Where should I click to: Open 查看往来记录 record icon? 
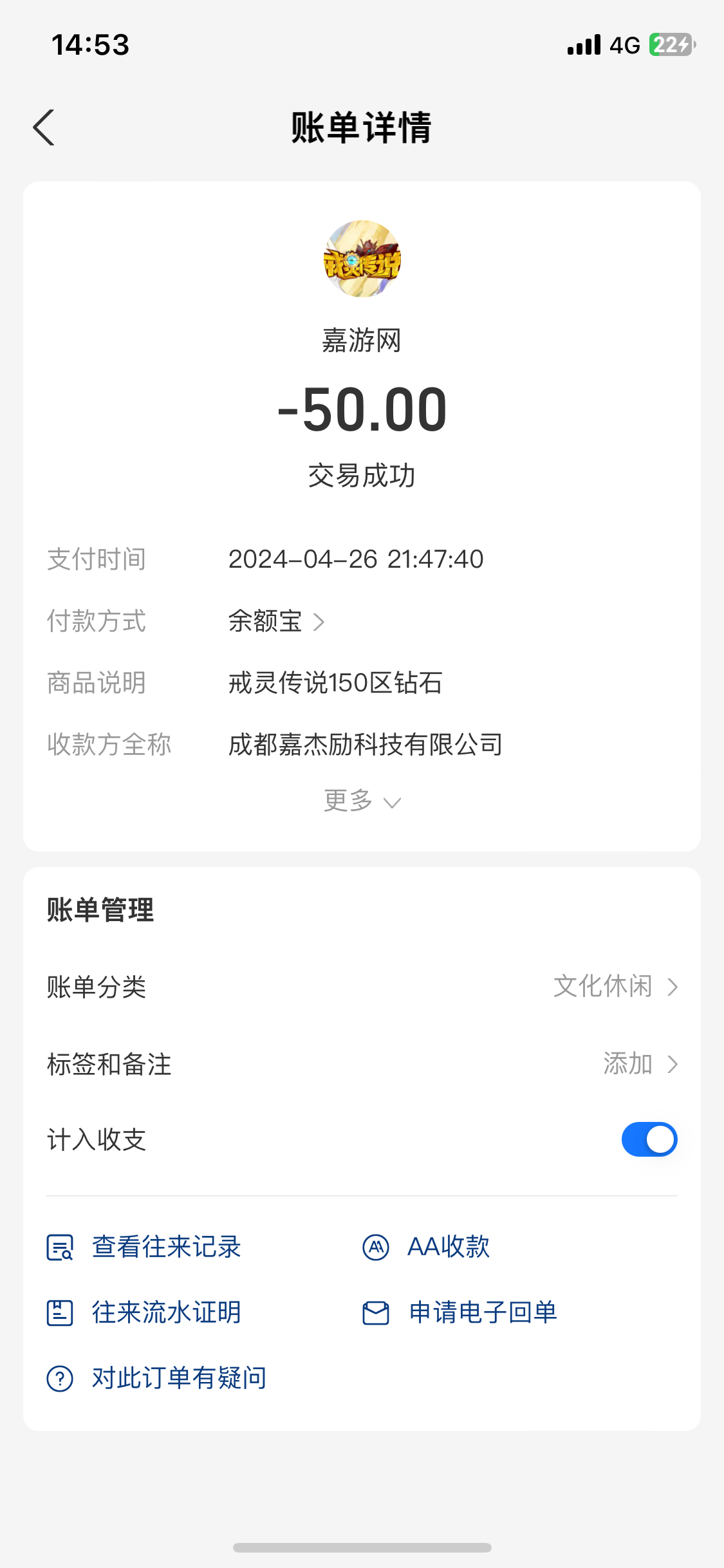(60, 1246)
